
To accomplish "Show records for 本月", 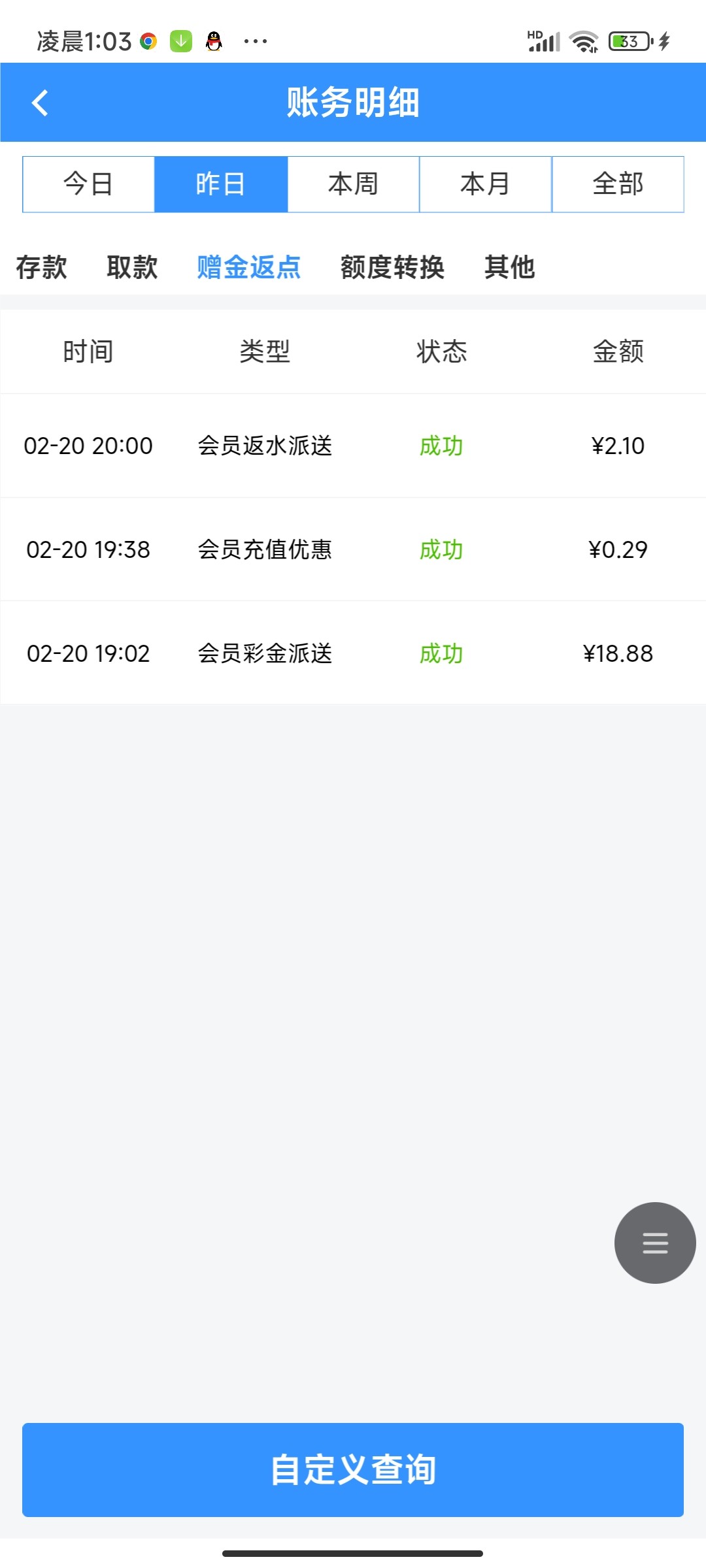I will [x=485, y=184].
